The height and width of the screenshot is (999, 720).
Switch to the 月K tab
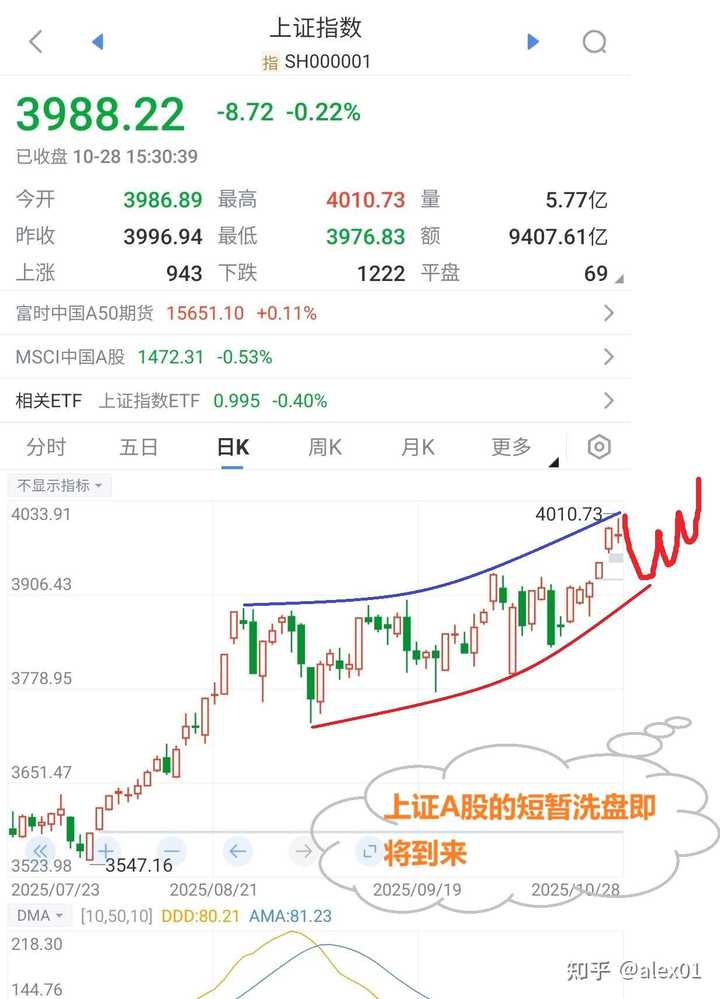[x=418, y=447]
